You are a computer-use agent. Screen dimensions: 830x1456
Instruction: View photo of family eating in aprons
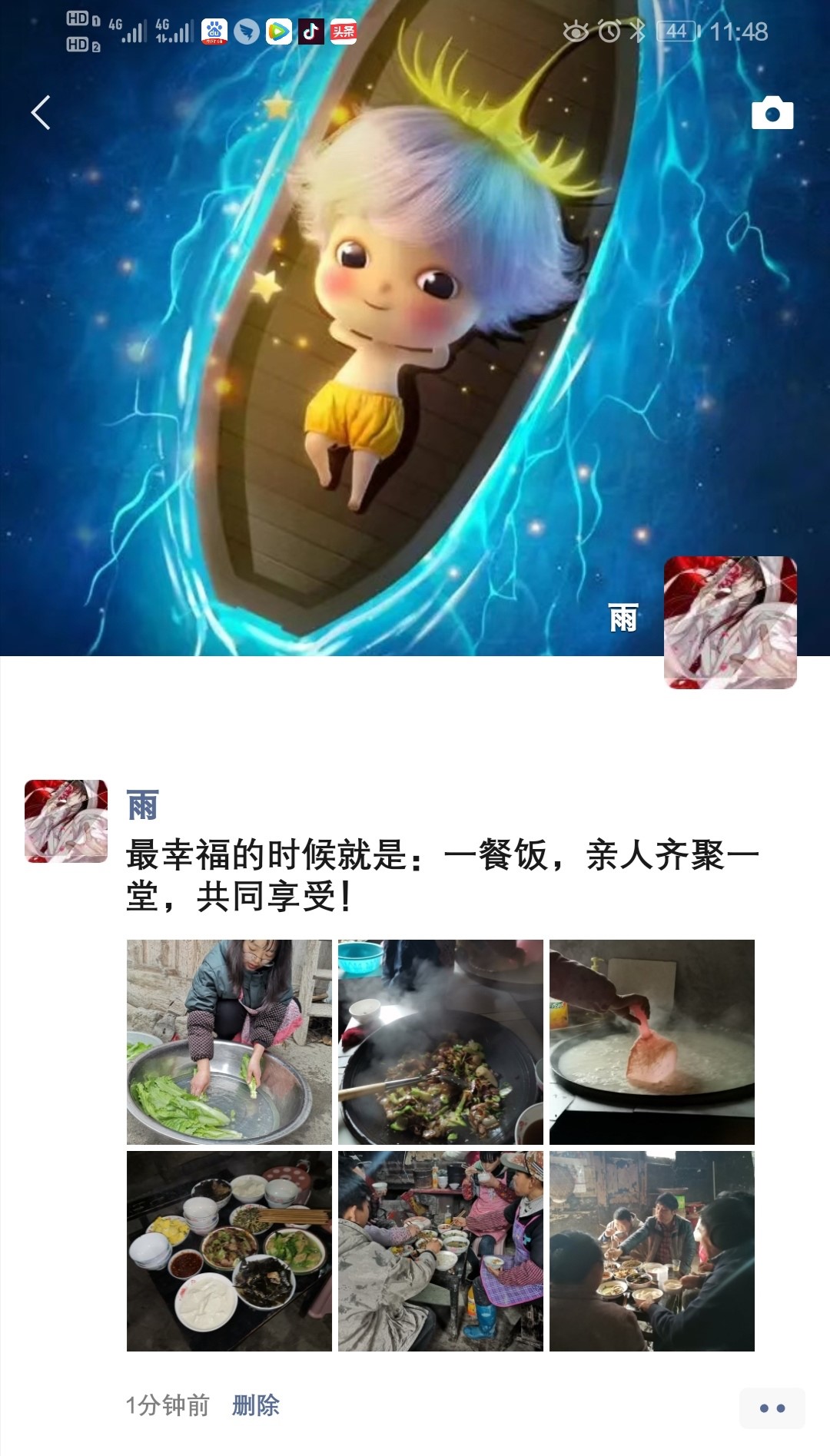point(440,1251)
